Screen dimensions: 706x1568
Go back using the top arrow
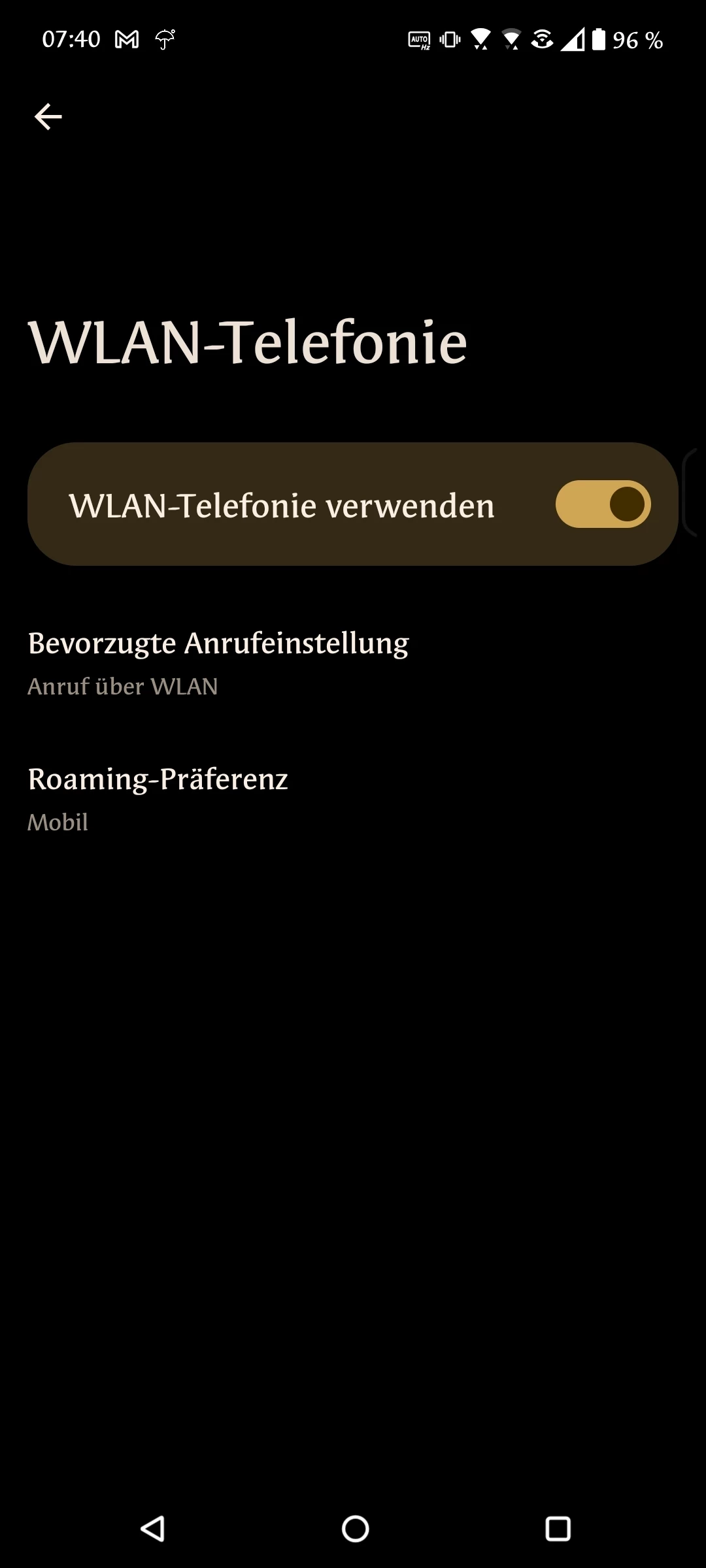(48, 117)
